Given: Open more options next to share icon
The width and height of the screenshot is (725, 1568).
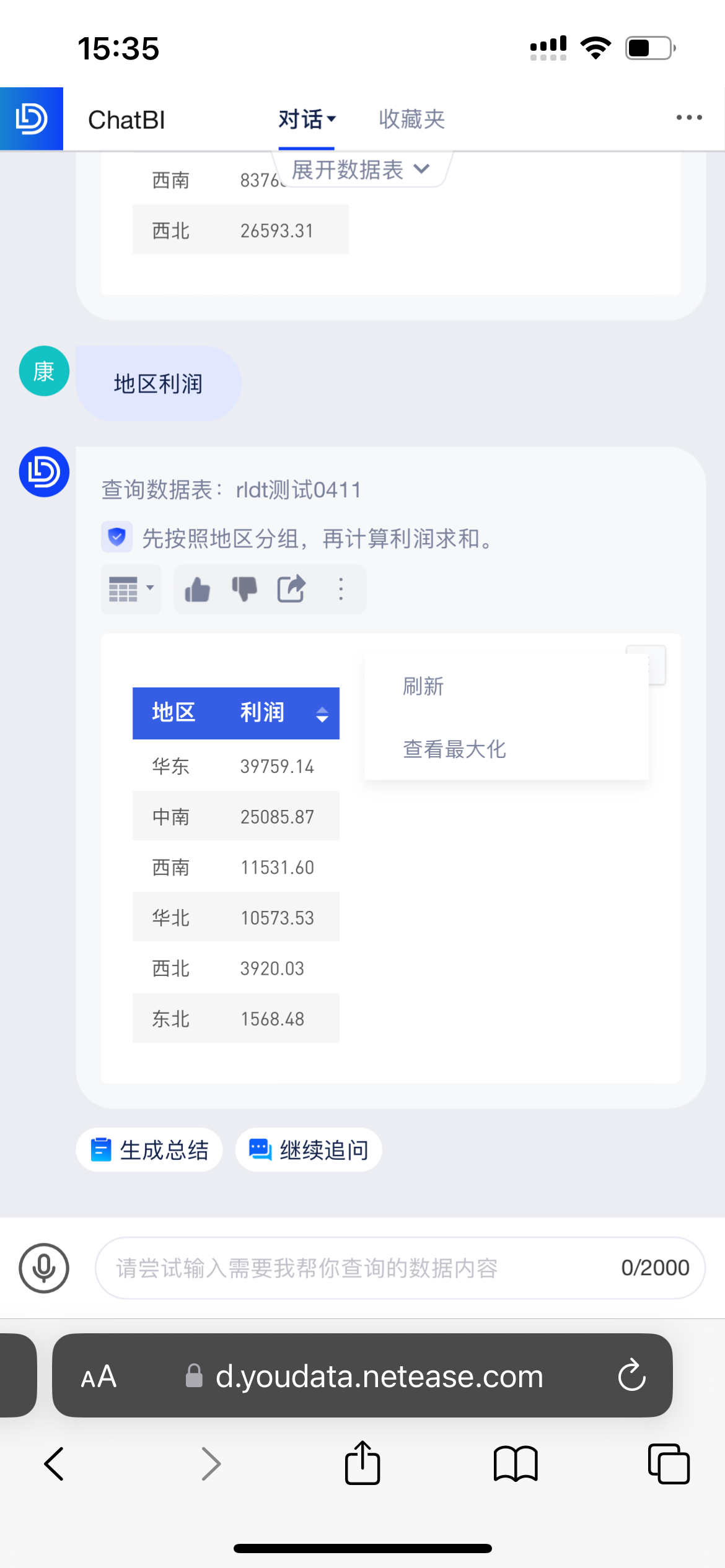Looking at the screenshot, I should point(341,589).
